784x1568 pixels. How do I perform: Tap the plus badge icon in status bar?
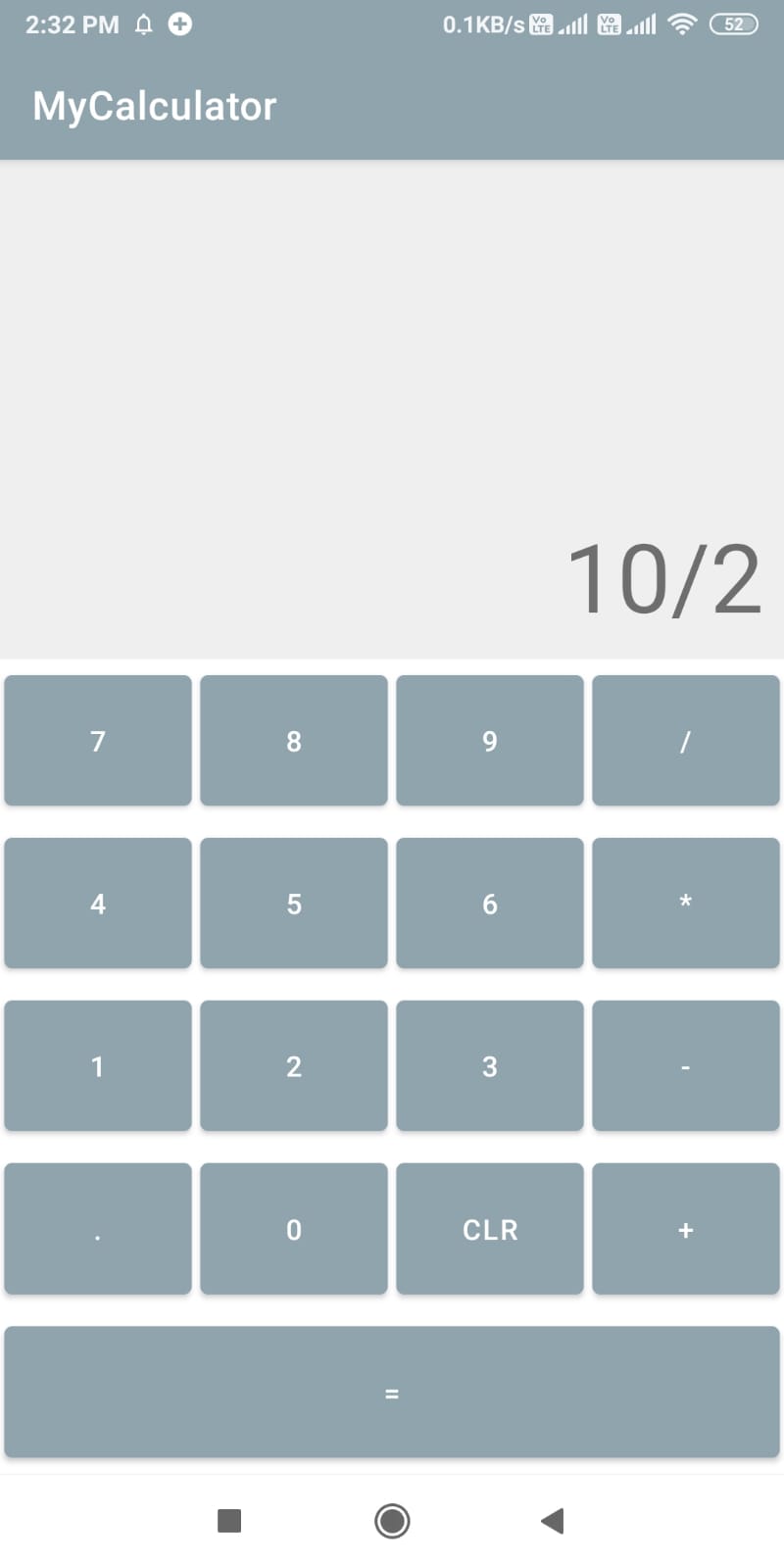tap(180, 24)
